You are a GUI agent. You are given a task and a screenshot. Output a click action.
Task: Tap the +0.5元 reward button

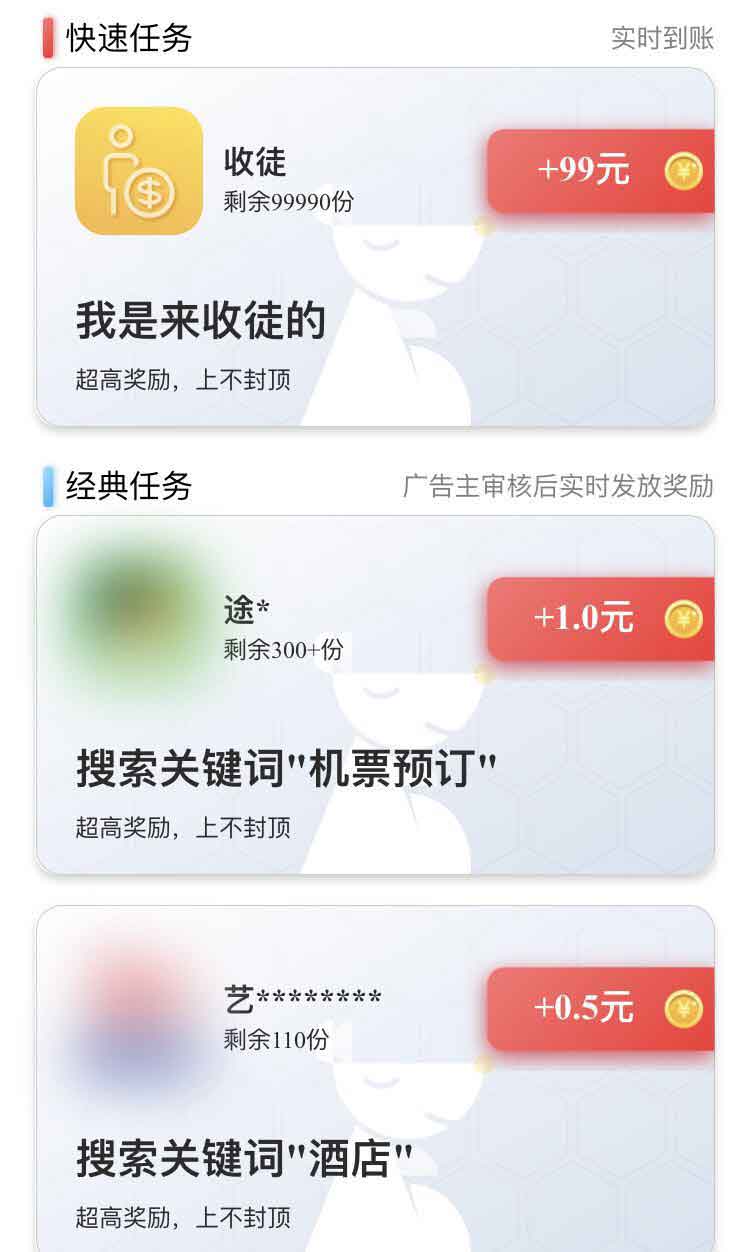601,1008
